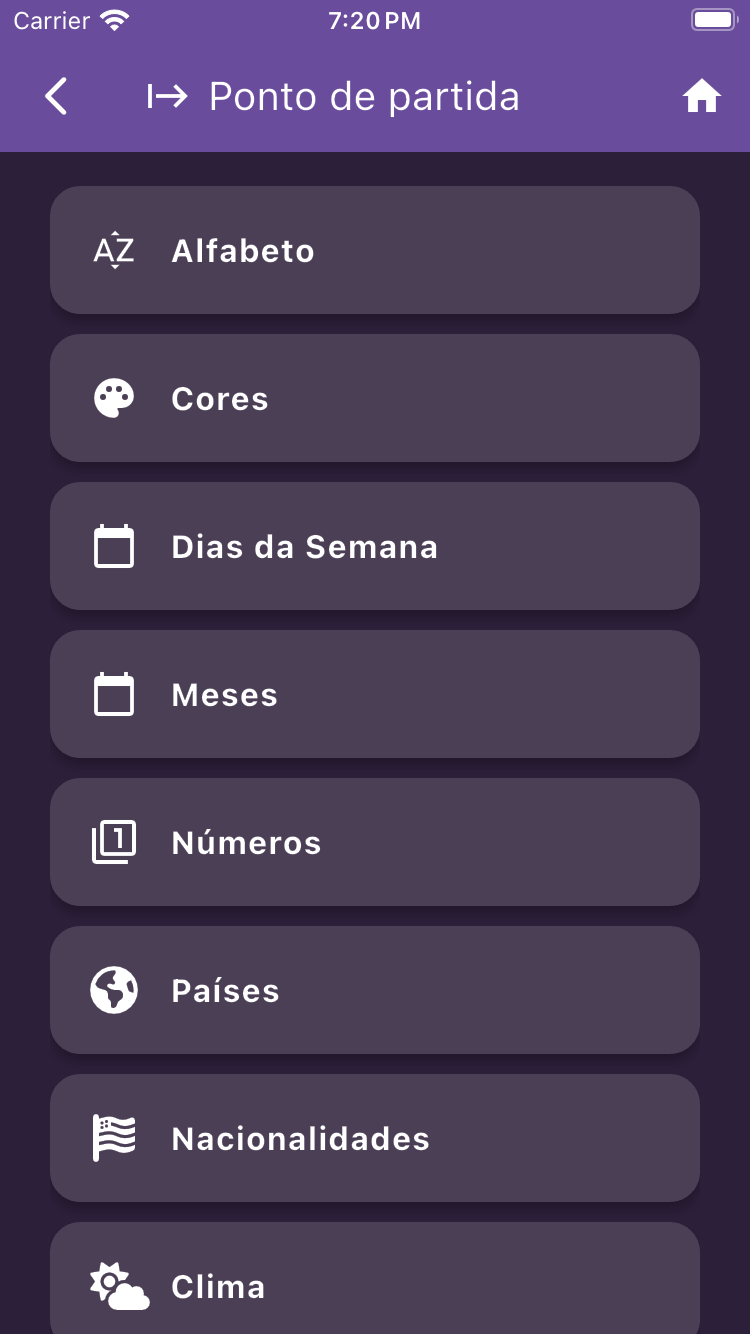Select the Cores category
Viewport: 750px width, 1334px height.
[x=375, y=398]
